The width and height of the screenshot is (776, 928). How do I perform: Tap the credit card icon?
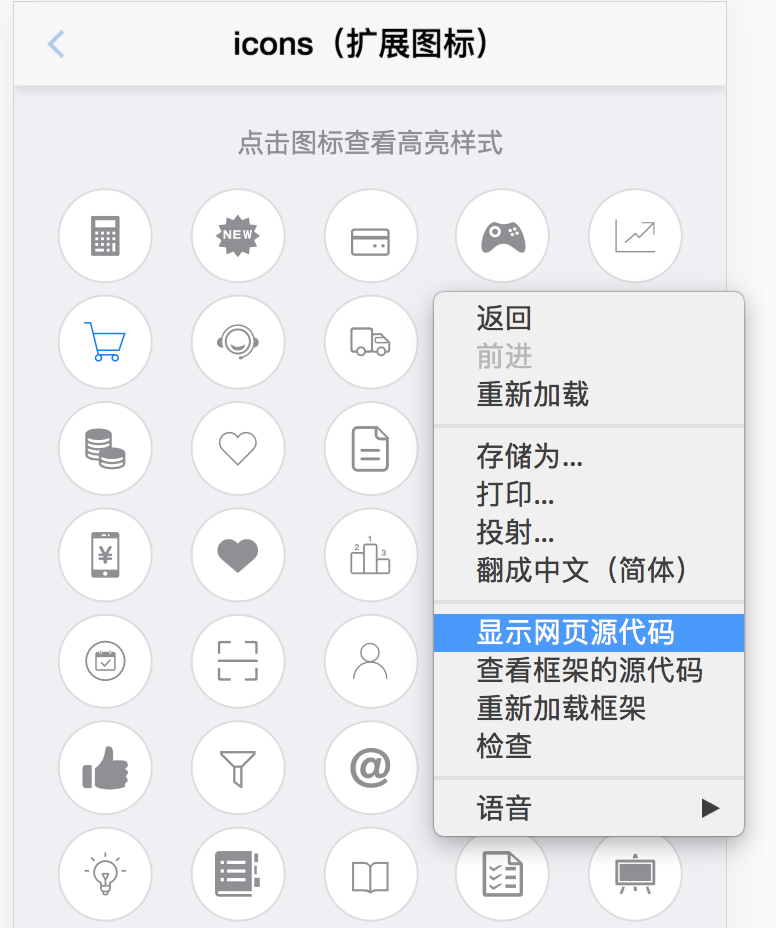370,236
